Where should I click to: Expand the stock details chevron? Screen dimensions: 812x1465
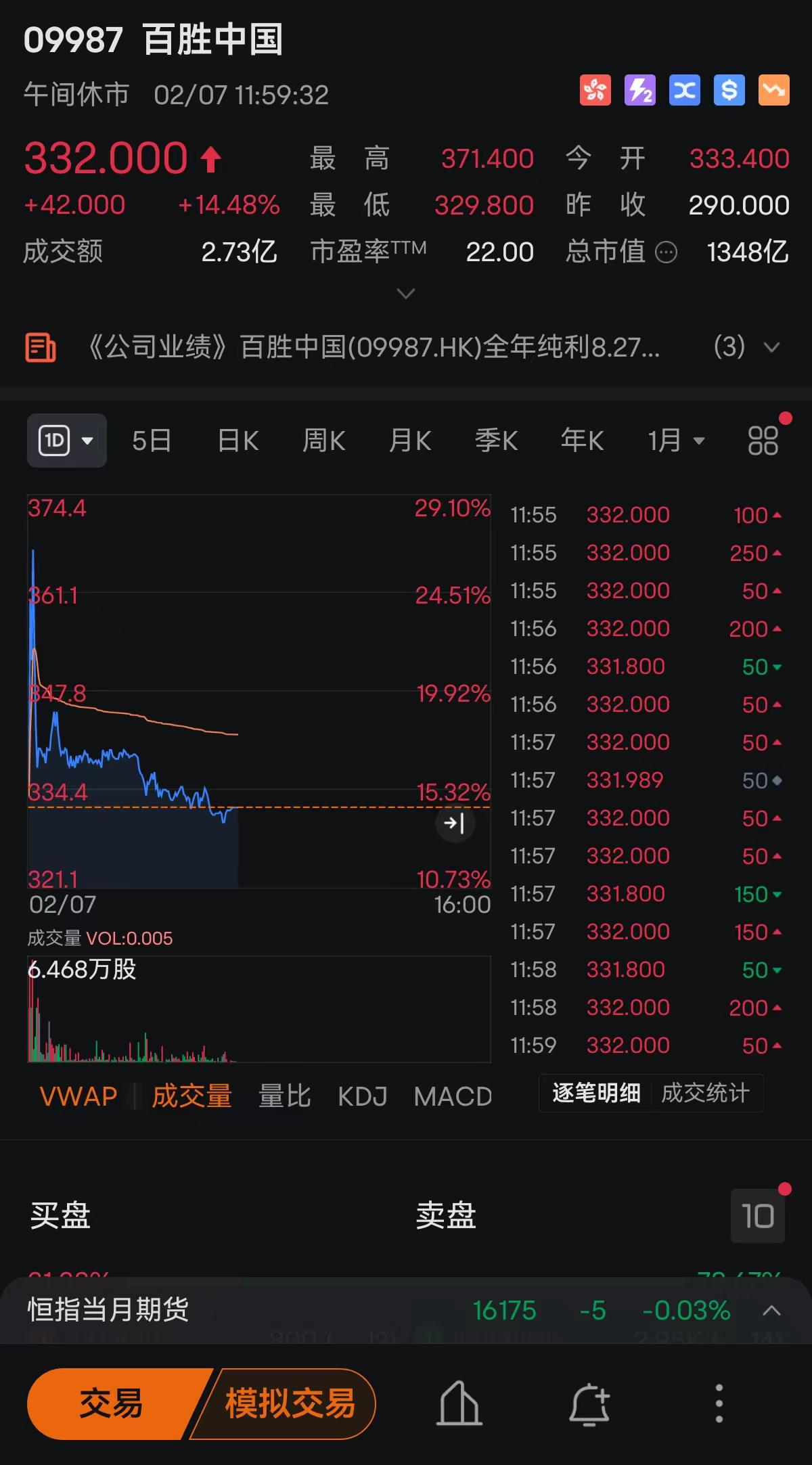click(406, 294)
